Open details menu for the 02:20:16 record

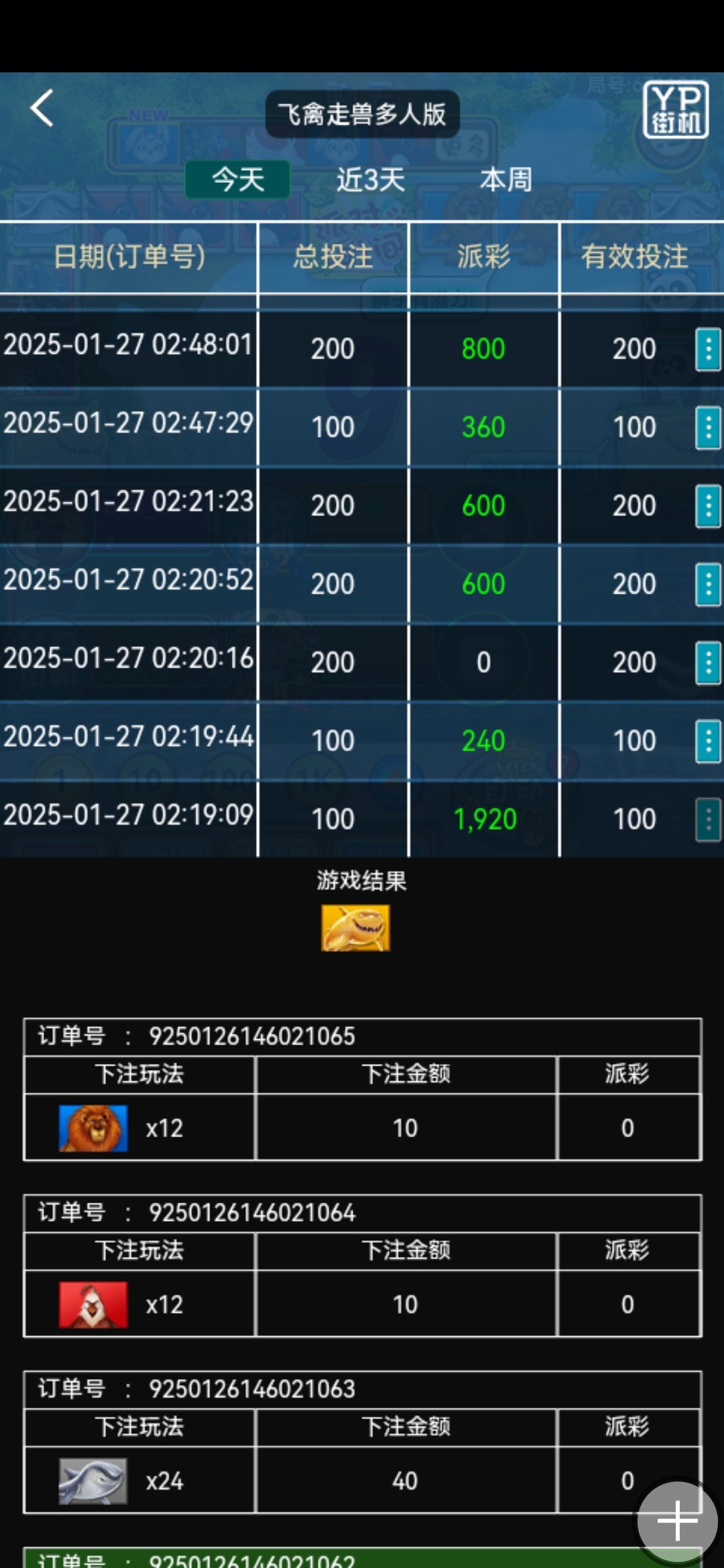[x=708, y=663]
